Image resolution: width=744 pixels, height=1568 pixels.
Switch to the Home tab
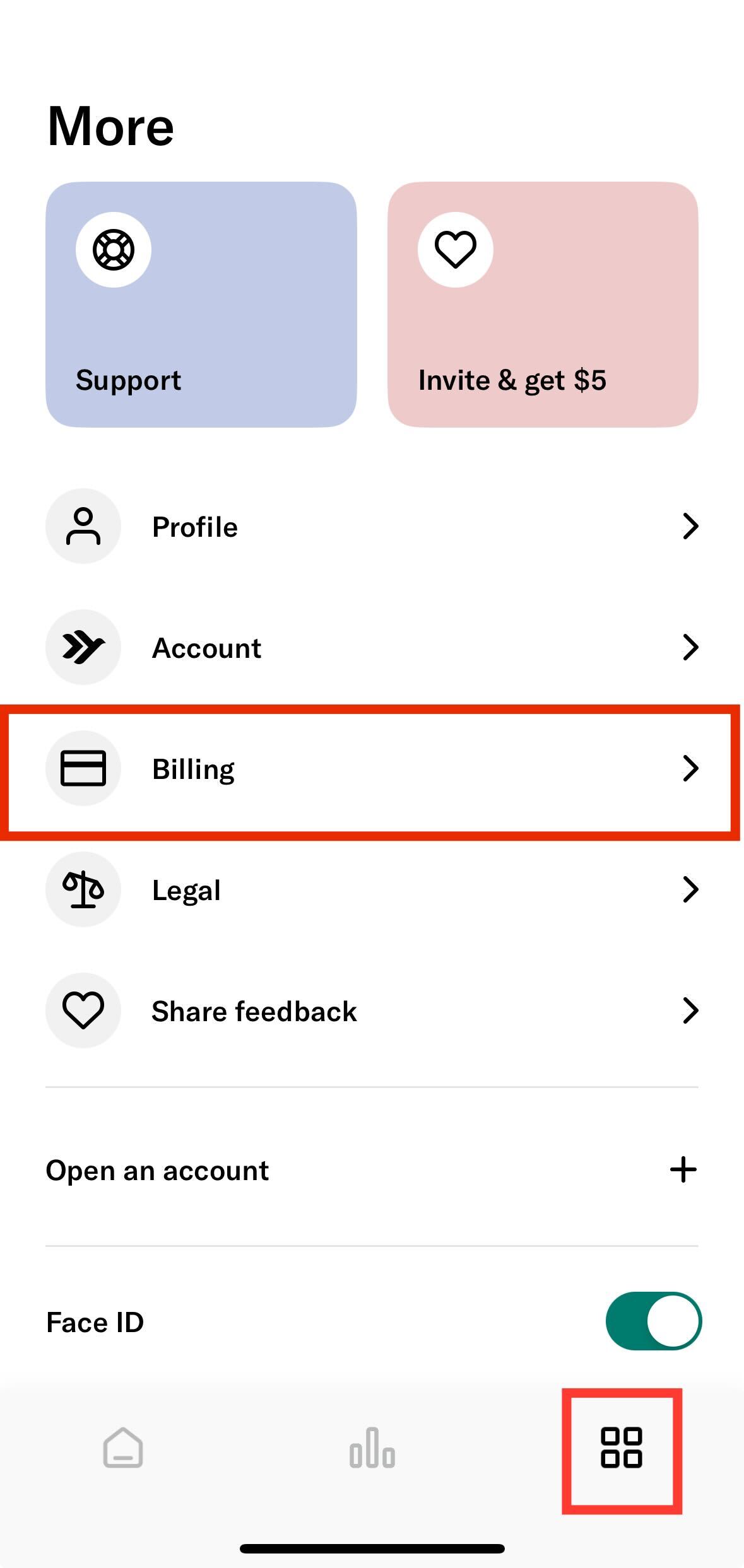point(123,1448)
